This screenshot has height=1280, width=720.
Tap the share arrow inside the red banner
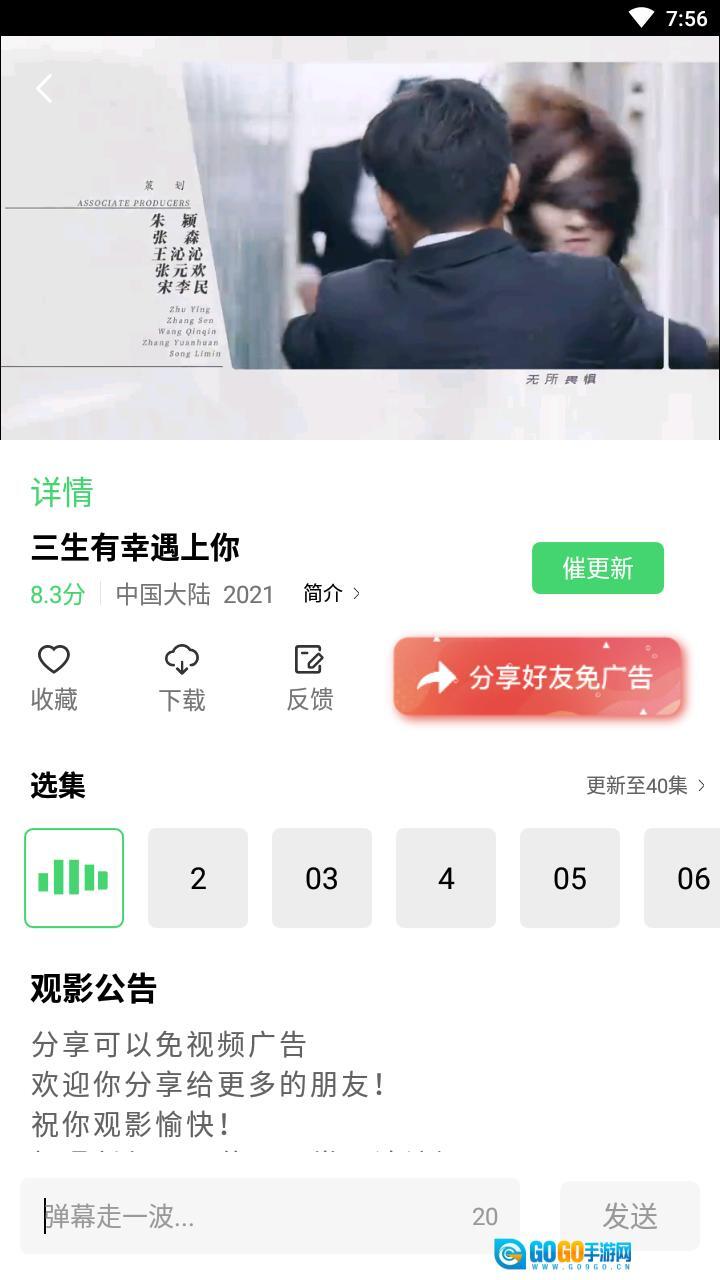click(x=437, y=676)
